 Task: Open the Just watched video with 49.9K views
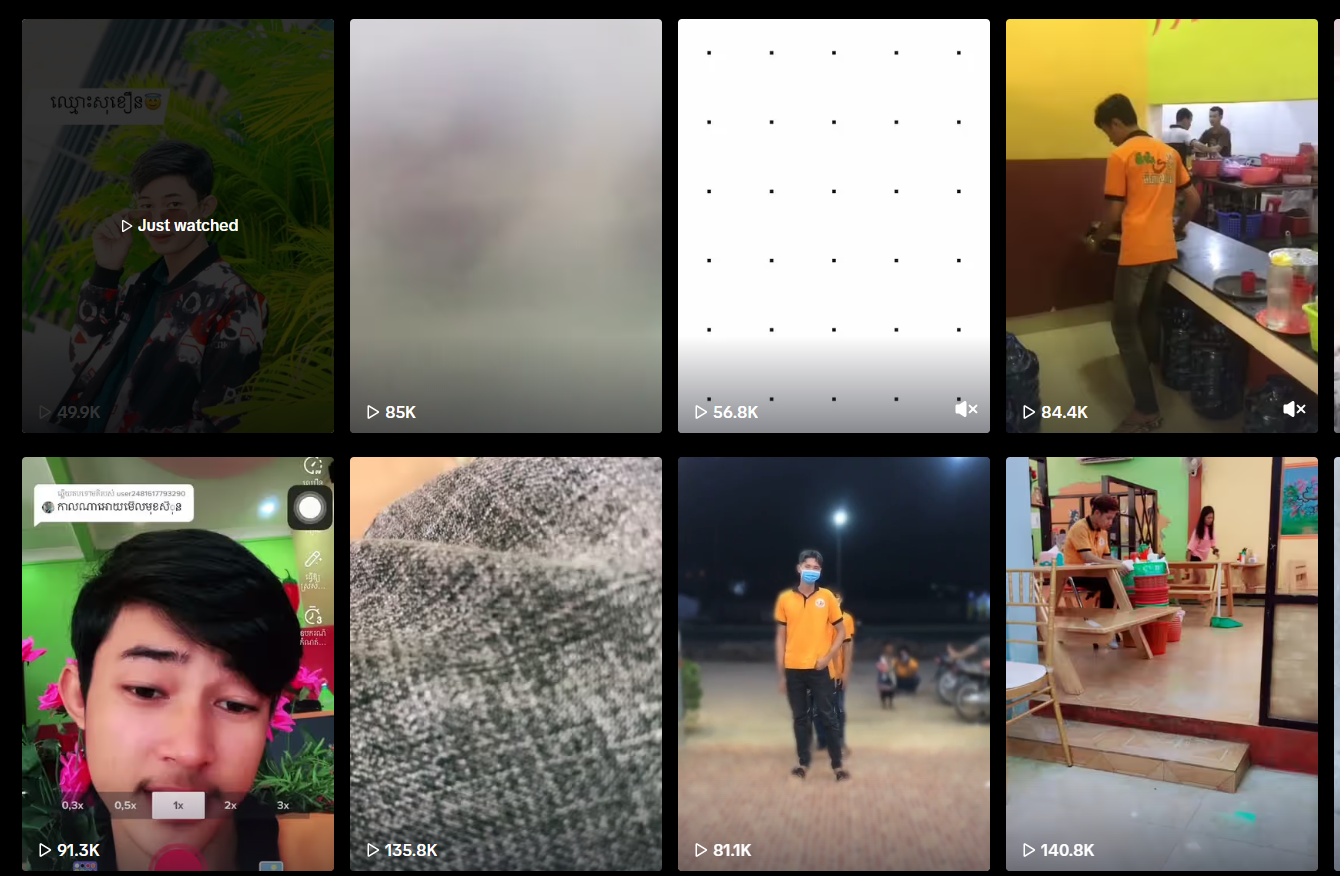point(178,226)
